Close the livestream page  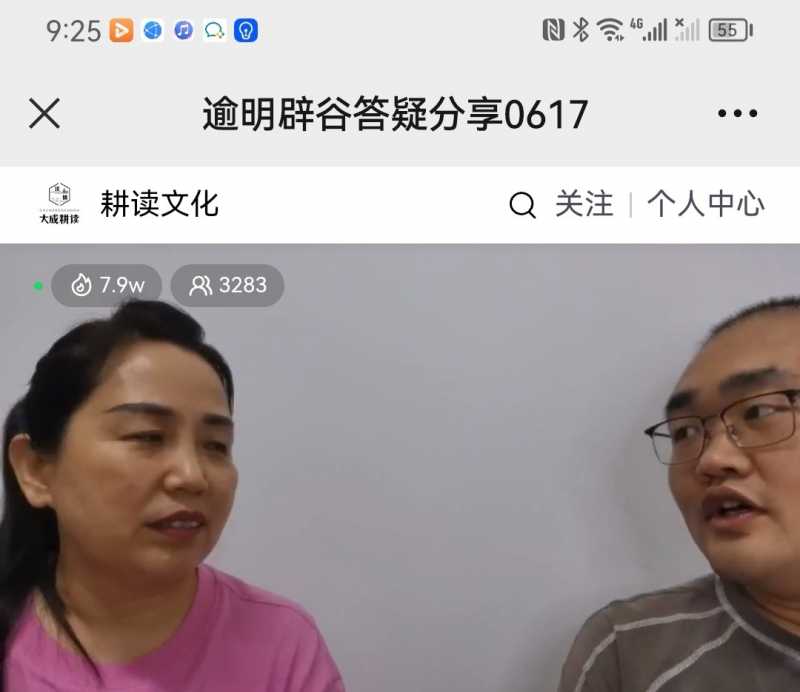44,114
